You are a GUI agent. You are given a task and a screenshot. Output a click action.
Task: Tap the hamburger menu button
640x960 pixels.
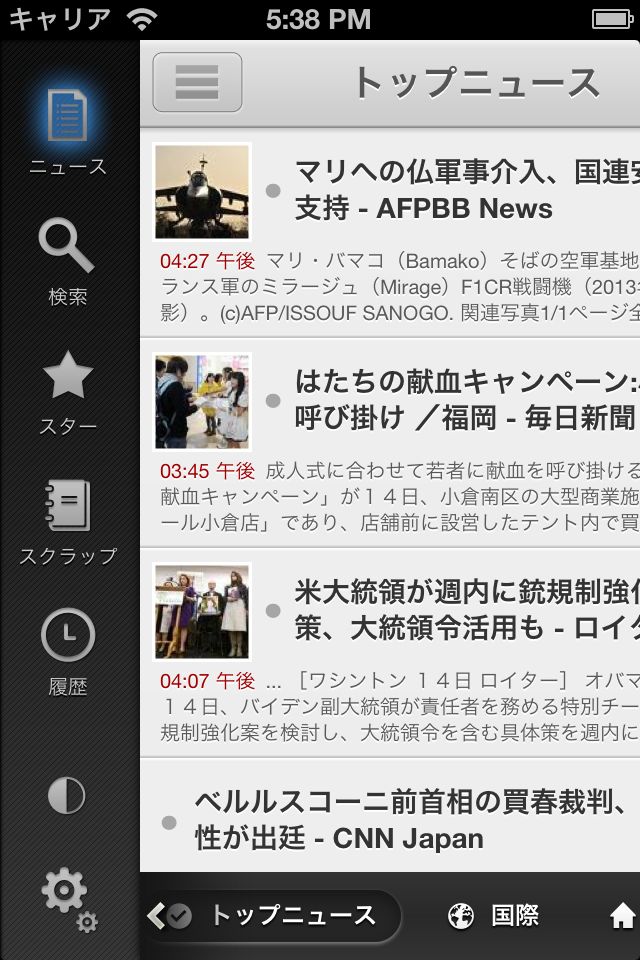click(x=197, y=82)
